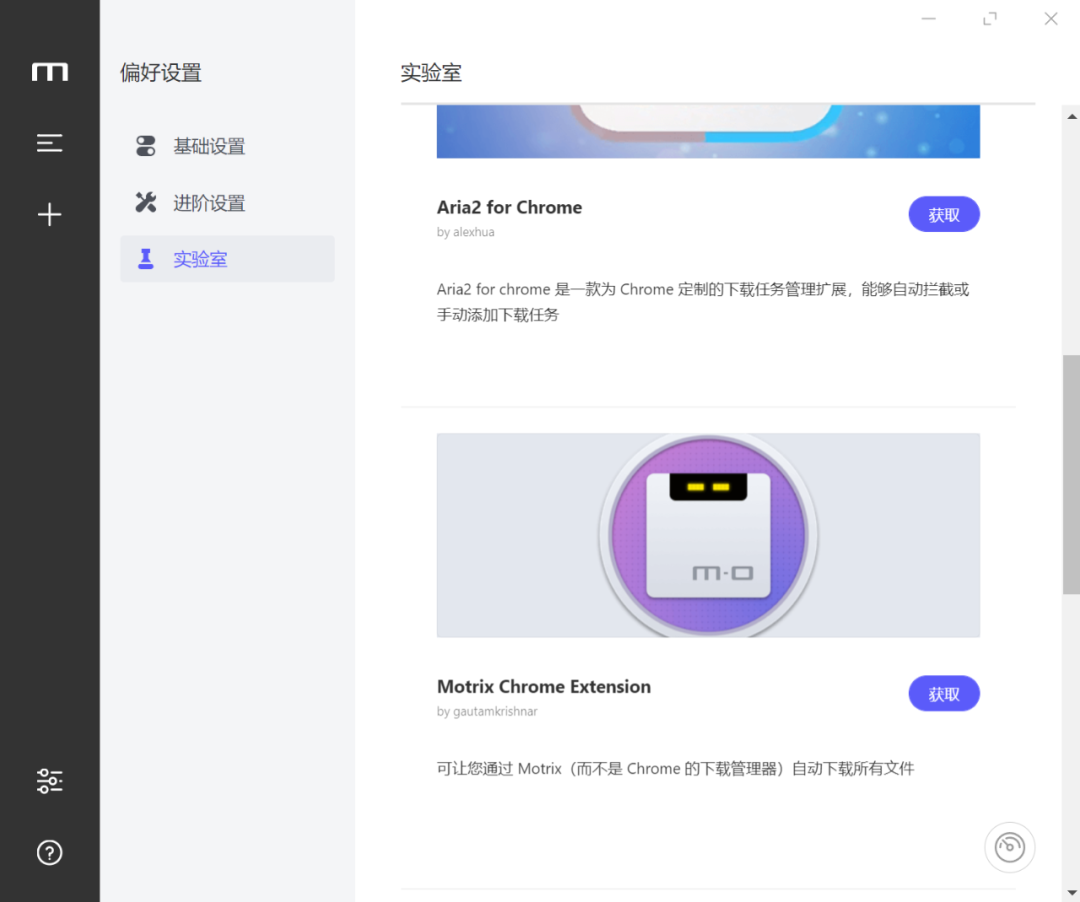
Task: Switch to 基础设置 section
Action: click(x=208, y=146)
